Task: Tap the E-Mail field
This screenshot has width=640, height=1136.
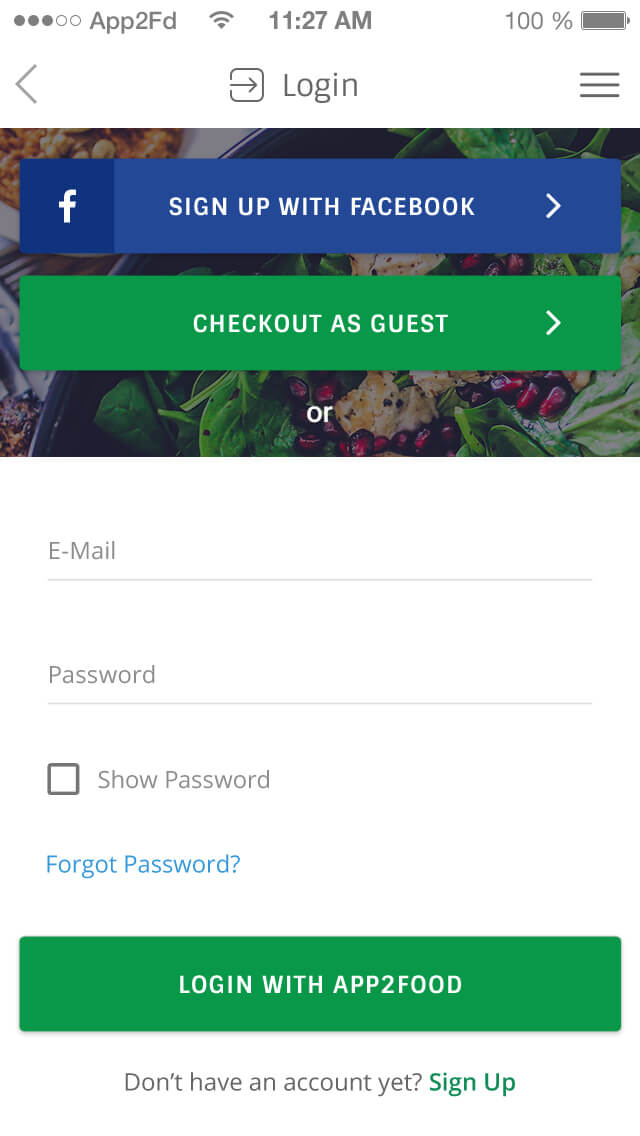Action: pos(320,552)
